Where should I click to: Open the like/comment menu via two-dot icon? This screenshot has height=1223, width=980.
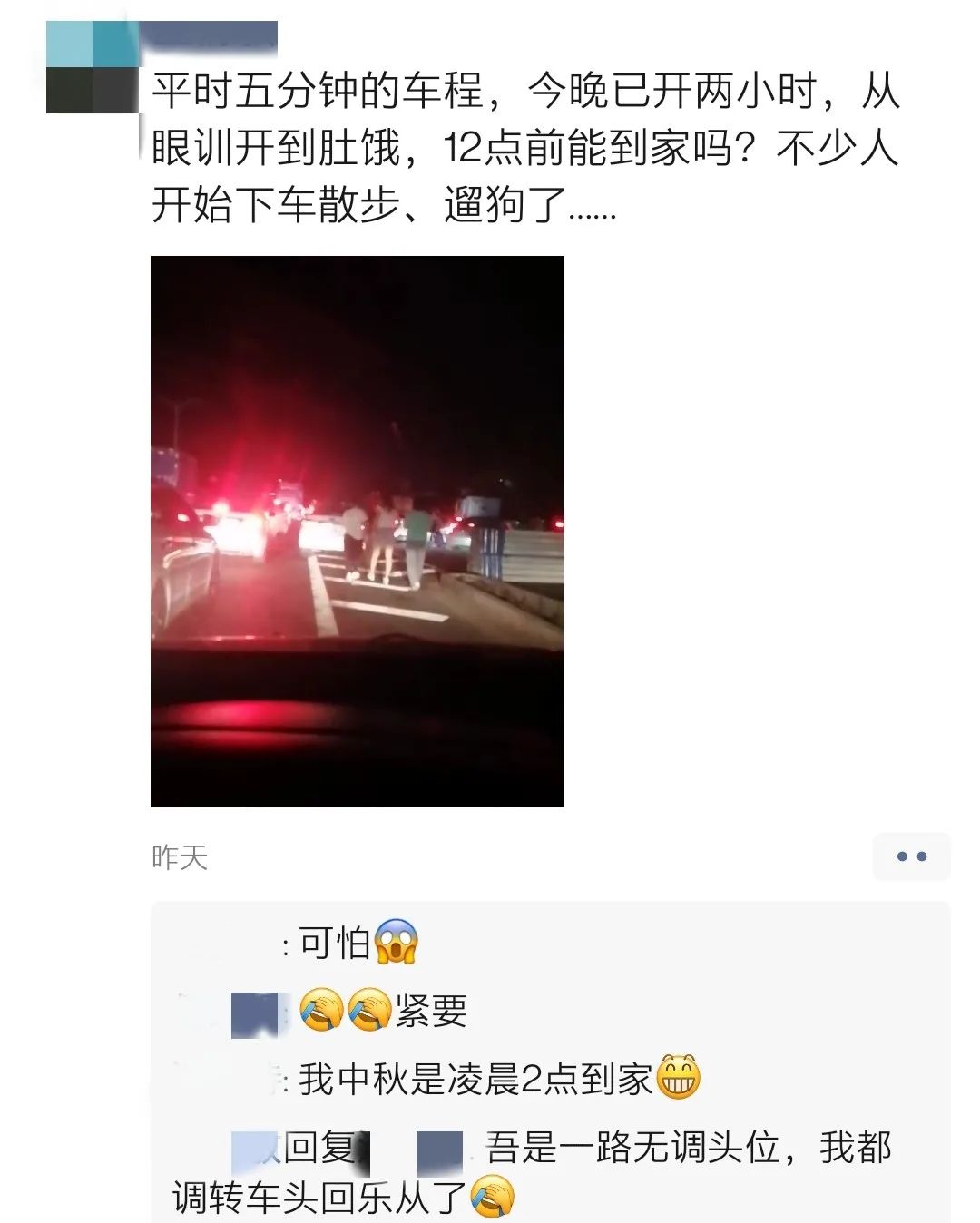point(913,854)
